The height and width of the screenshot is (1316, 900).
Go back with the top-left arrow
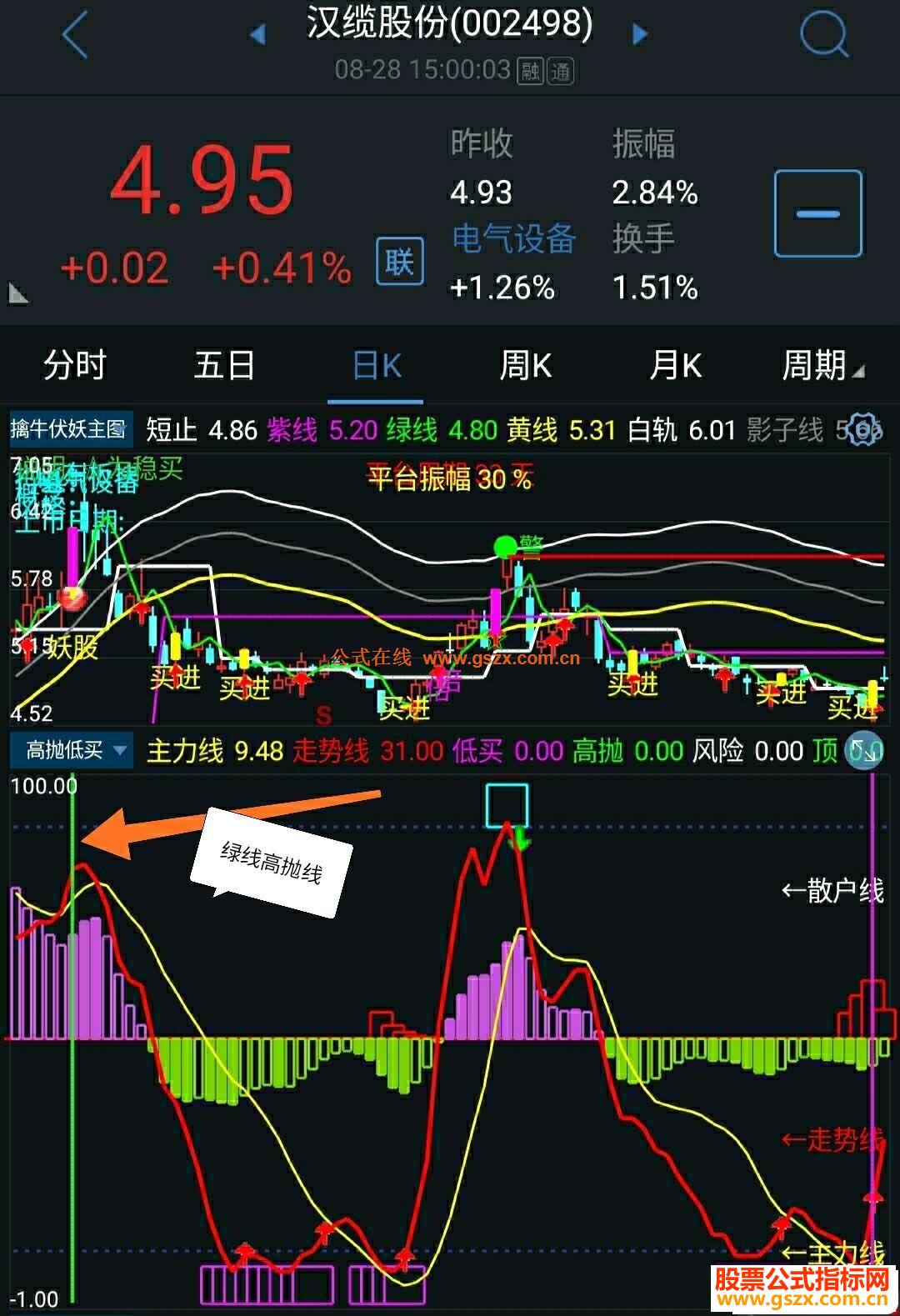click(74, 35)
